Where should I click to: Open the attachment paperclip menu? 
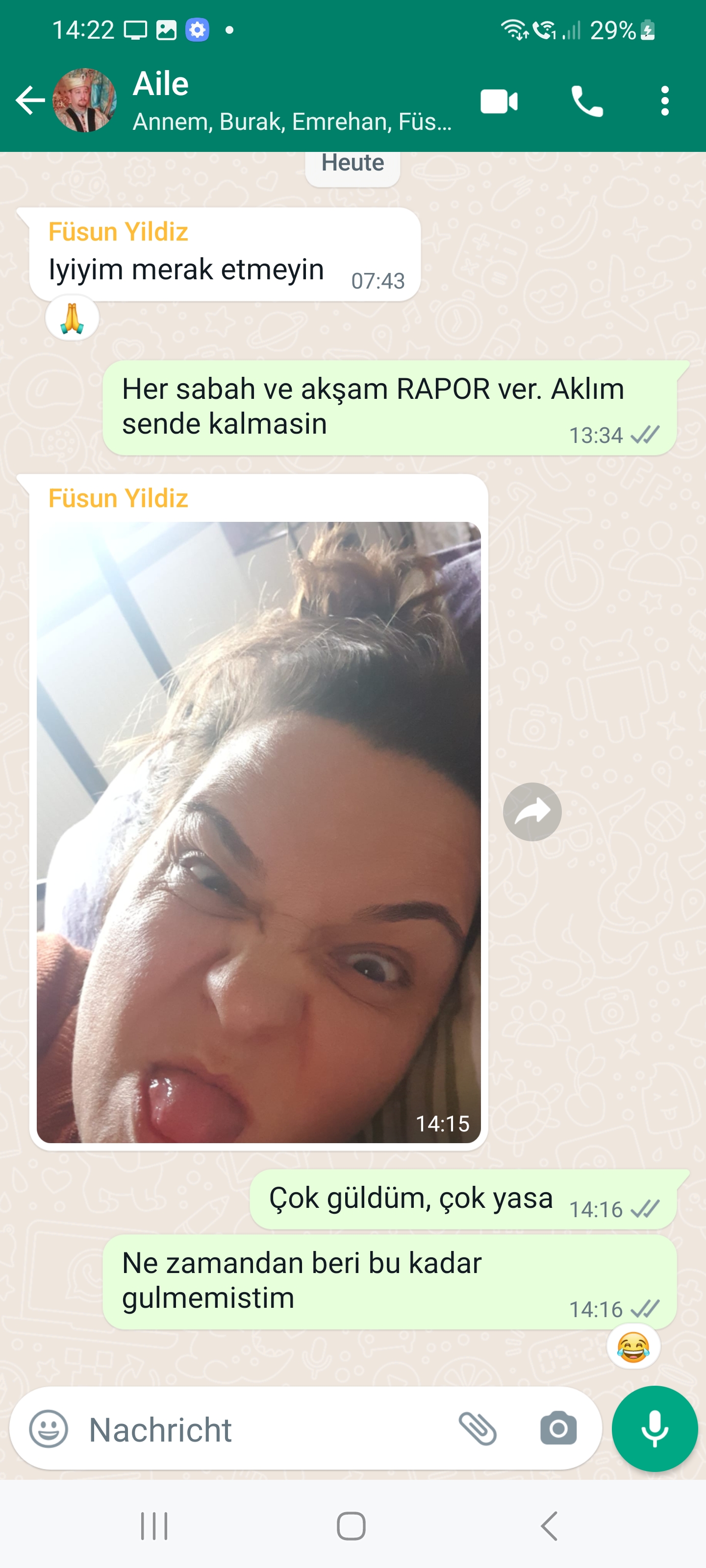pyautogui.click(x=478, y=1429)
